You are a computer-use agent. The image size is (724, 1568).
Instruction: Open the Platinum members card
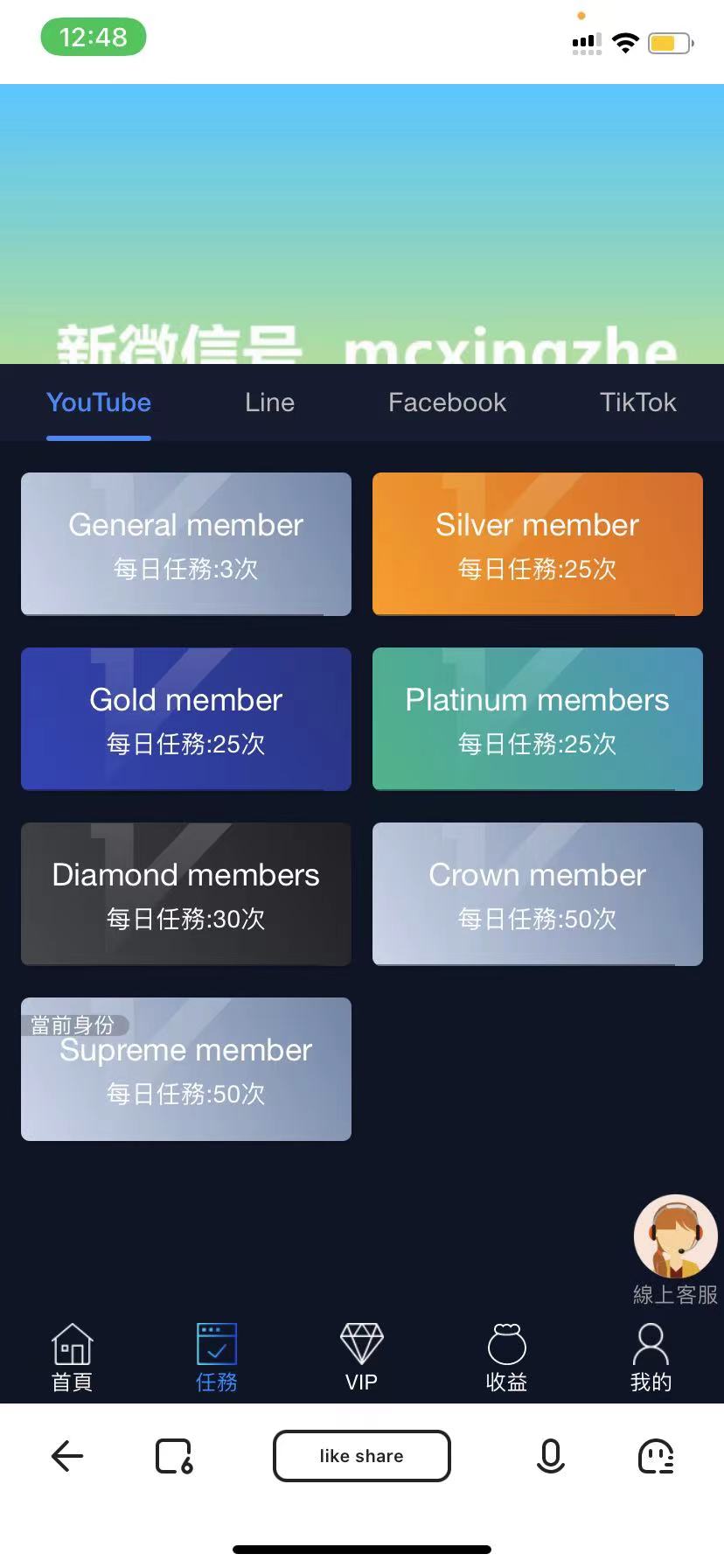pyautogui.click(x=538, y=719)
